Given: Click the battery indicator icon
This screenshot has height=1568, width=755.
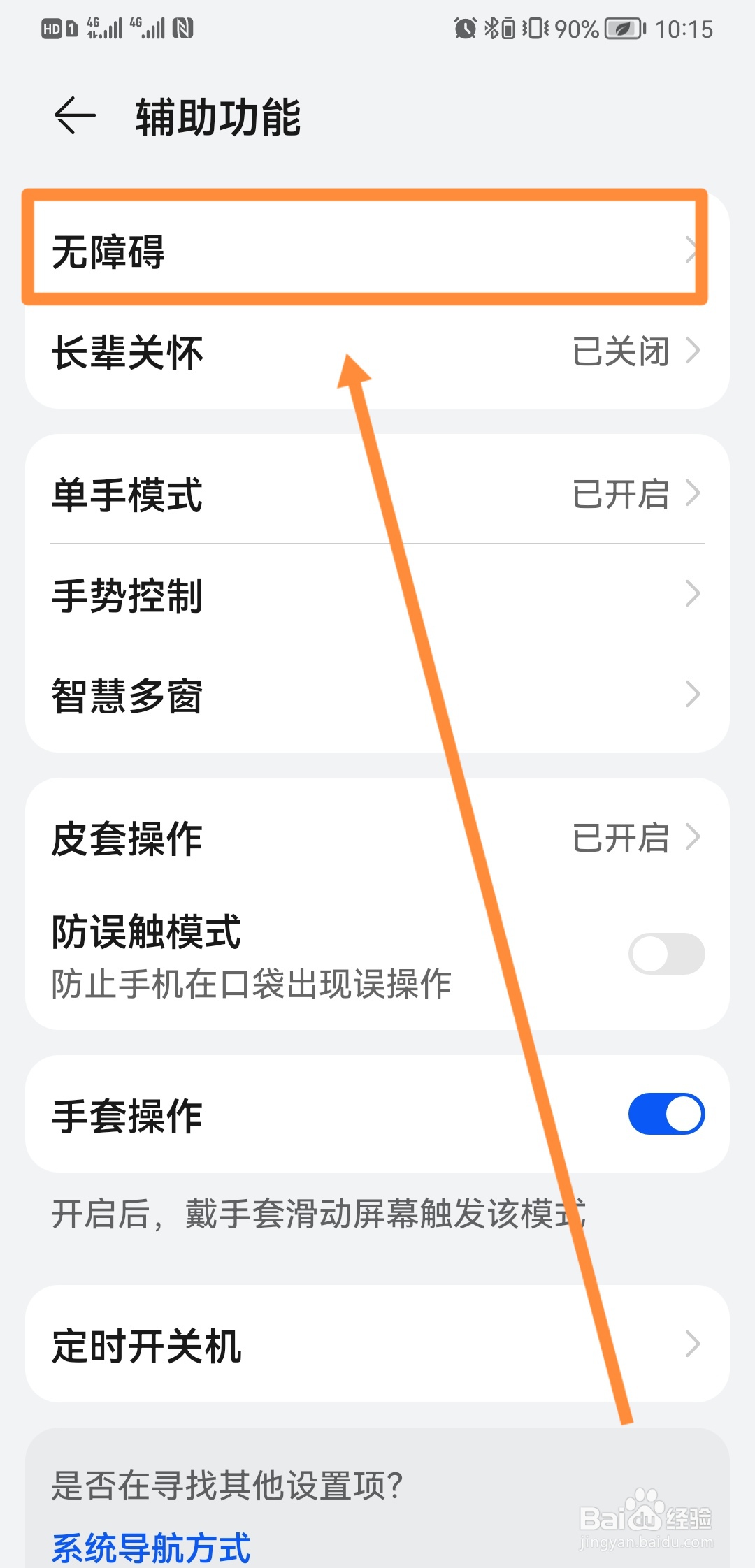Looking at the screenshot, I should pos(622,28).
